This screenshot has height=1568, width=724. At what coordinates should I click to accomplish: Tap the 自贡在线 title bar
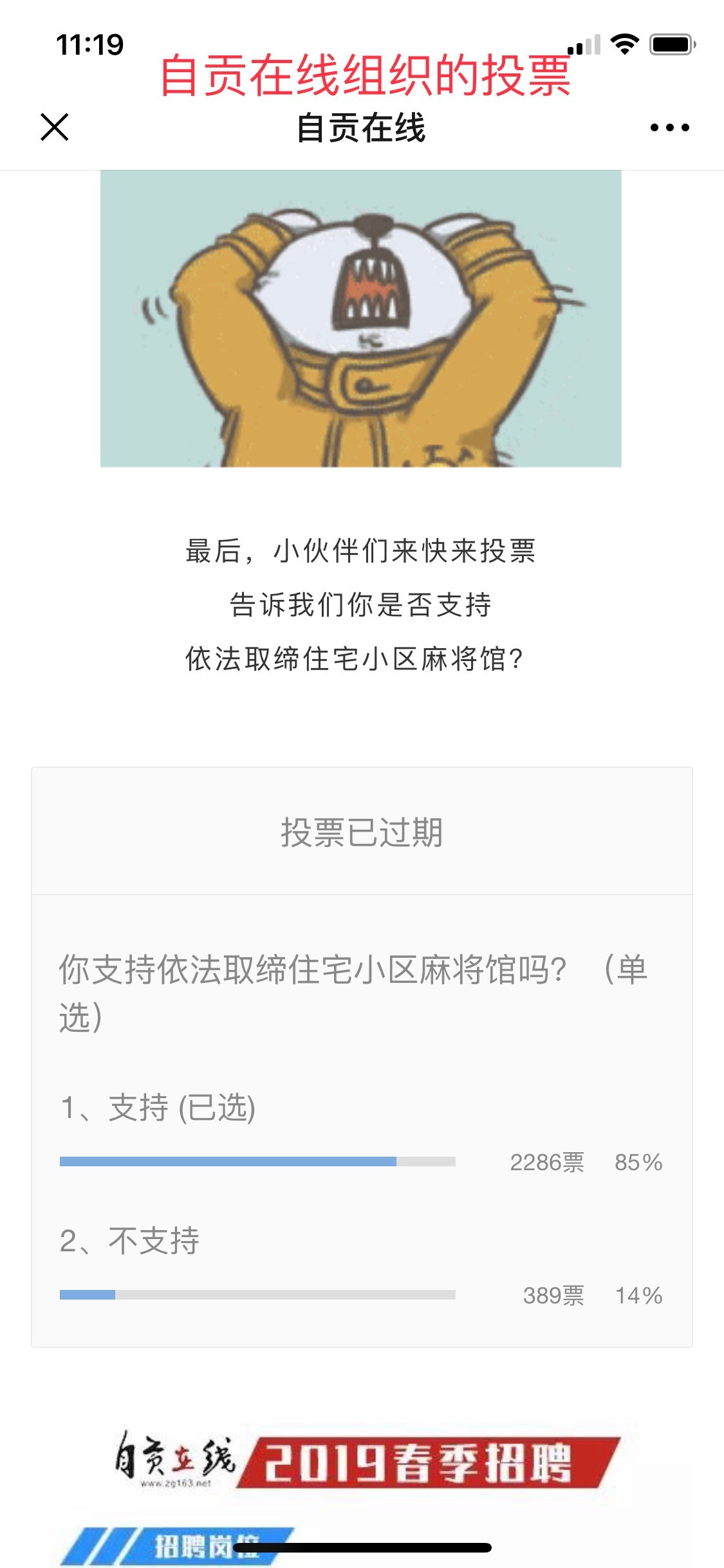362,129
